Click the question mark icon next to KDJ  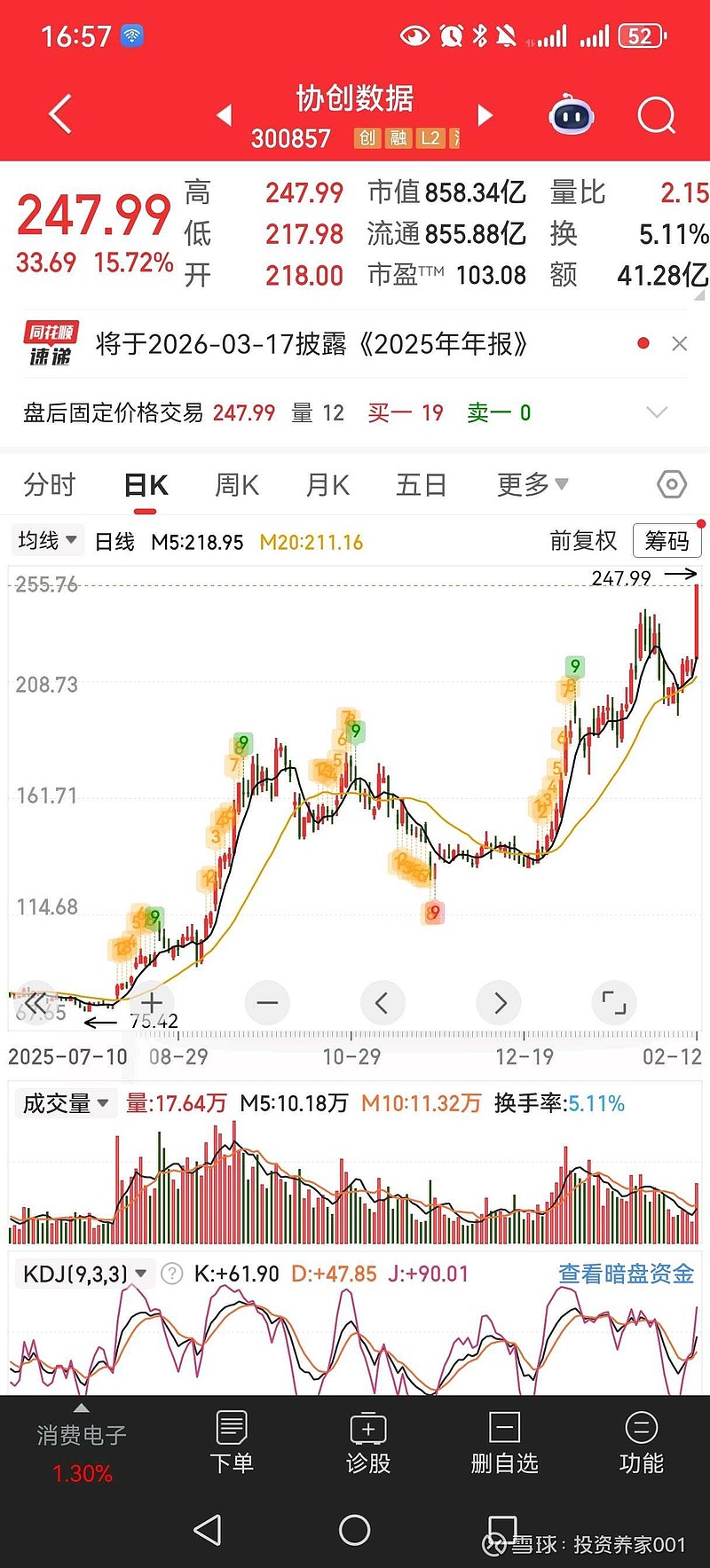tap(172, 1273)
